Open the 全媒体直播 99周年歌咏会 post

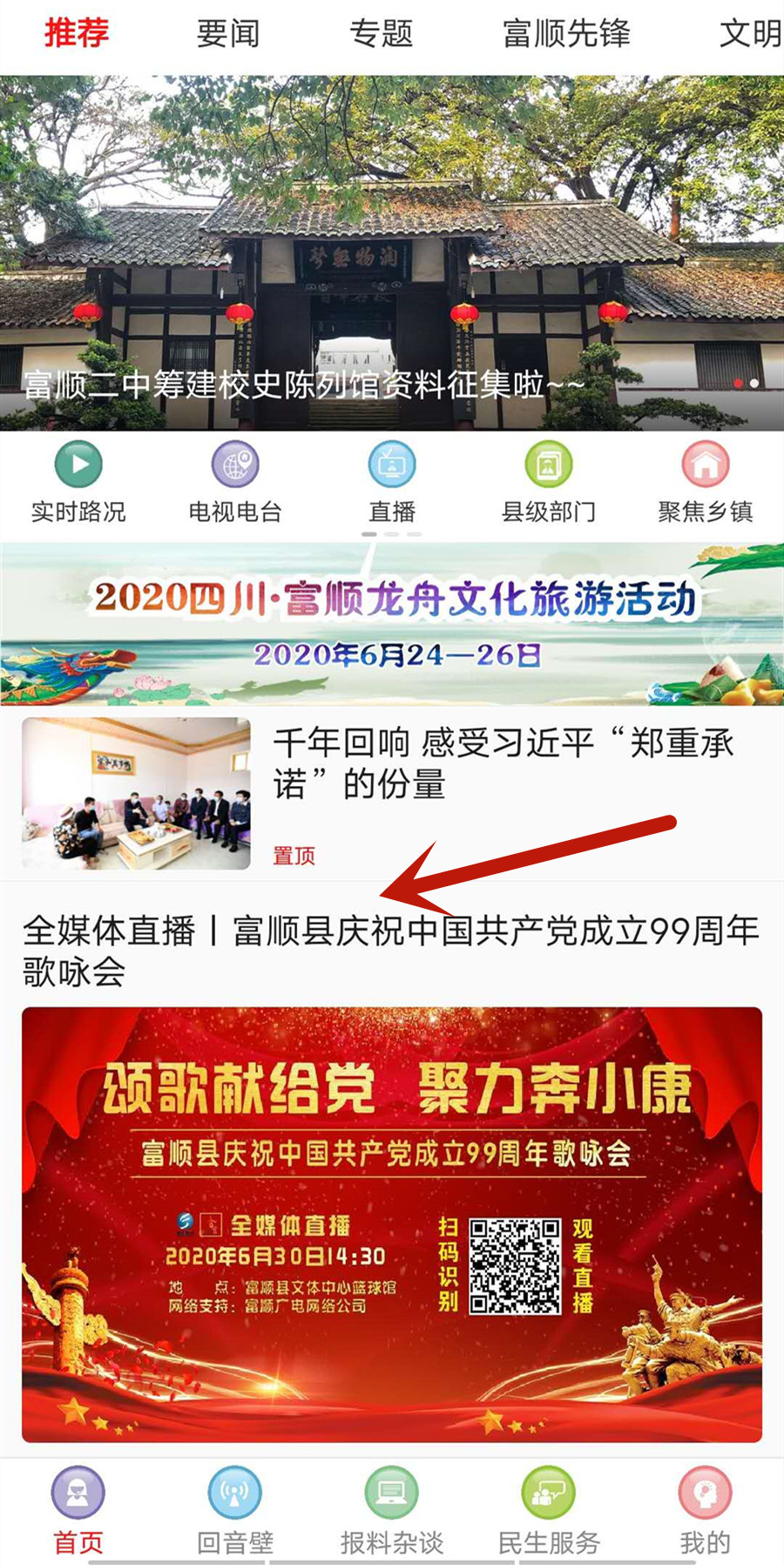[392, 950]
